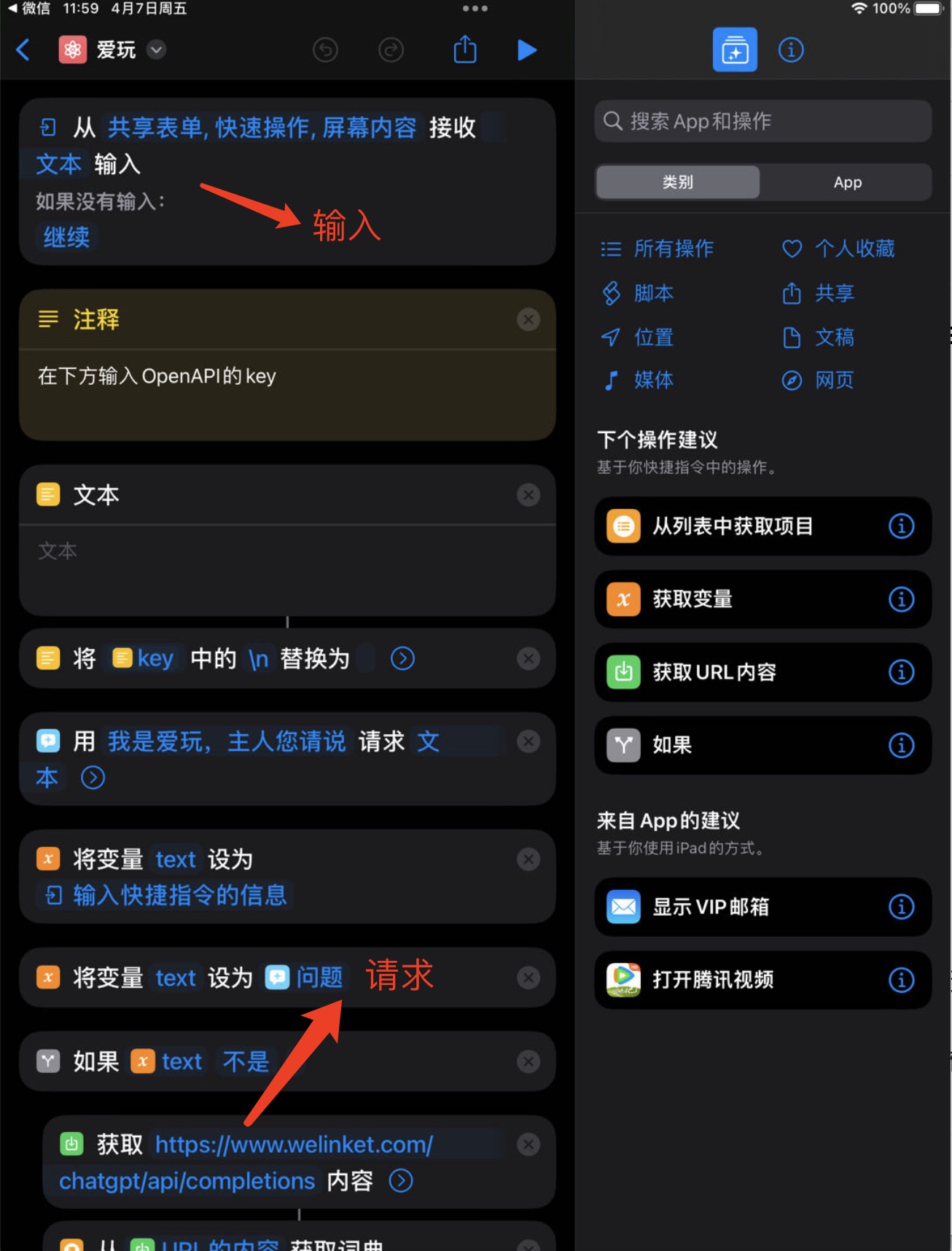Viewport: 952px width, 1251px height.
Task: Run the shortcut with play button
Action: 526,50
